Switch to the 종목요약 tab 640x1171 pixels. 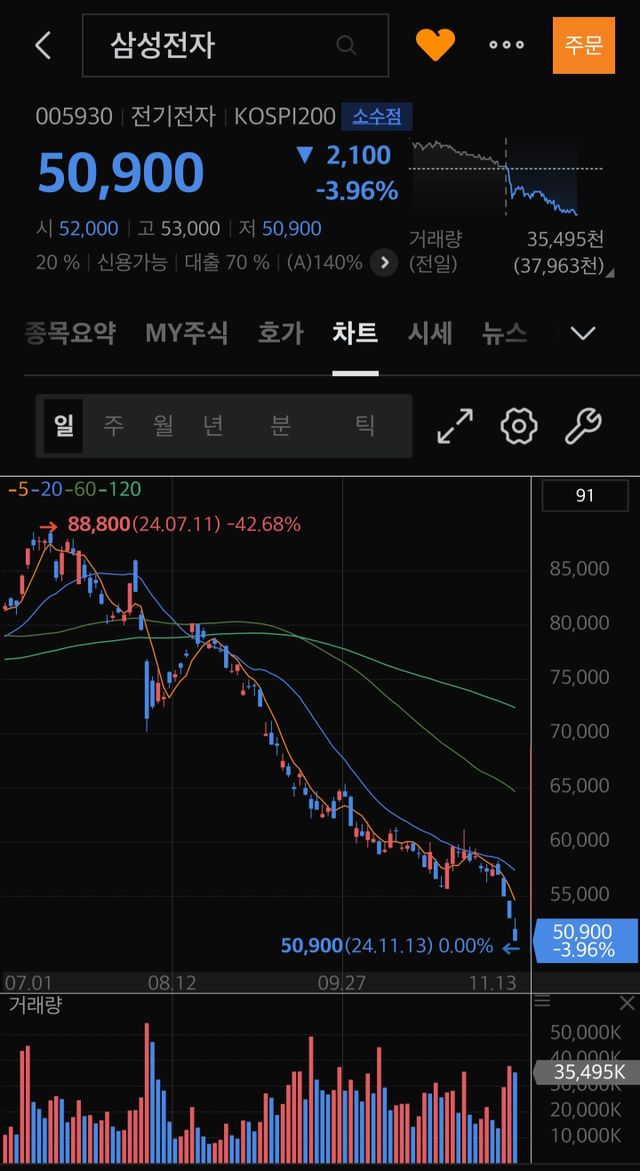[70, 334]
